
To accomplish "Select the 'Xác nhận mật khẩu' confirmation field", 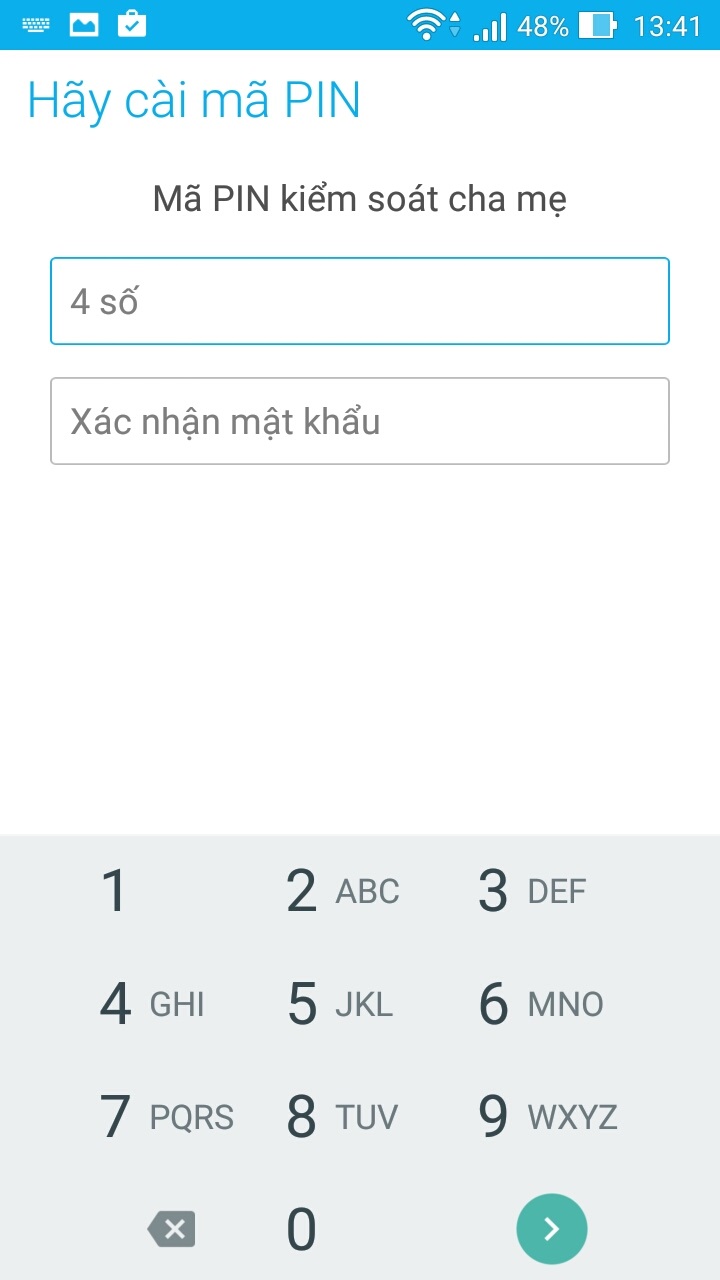I will click(x=360, y=421).
